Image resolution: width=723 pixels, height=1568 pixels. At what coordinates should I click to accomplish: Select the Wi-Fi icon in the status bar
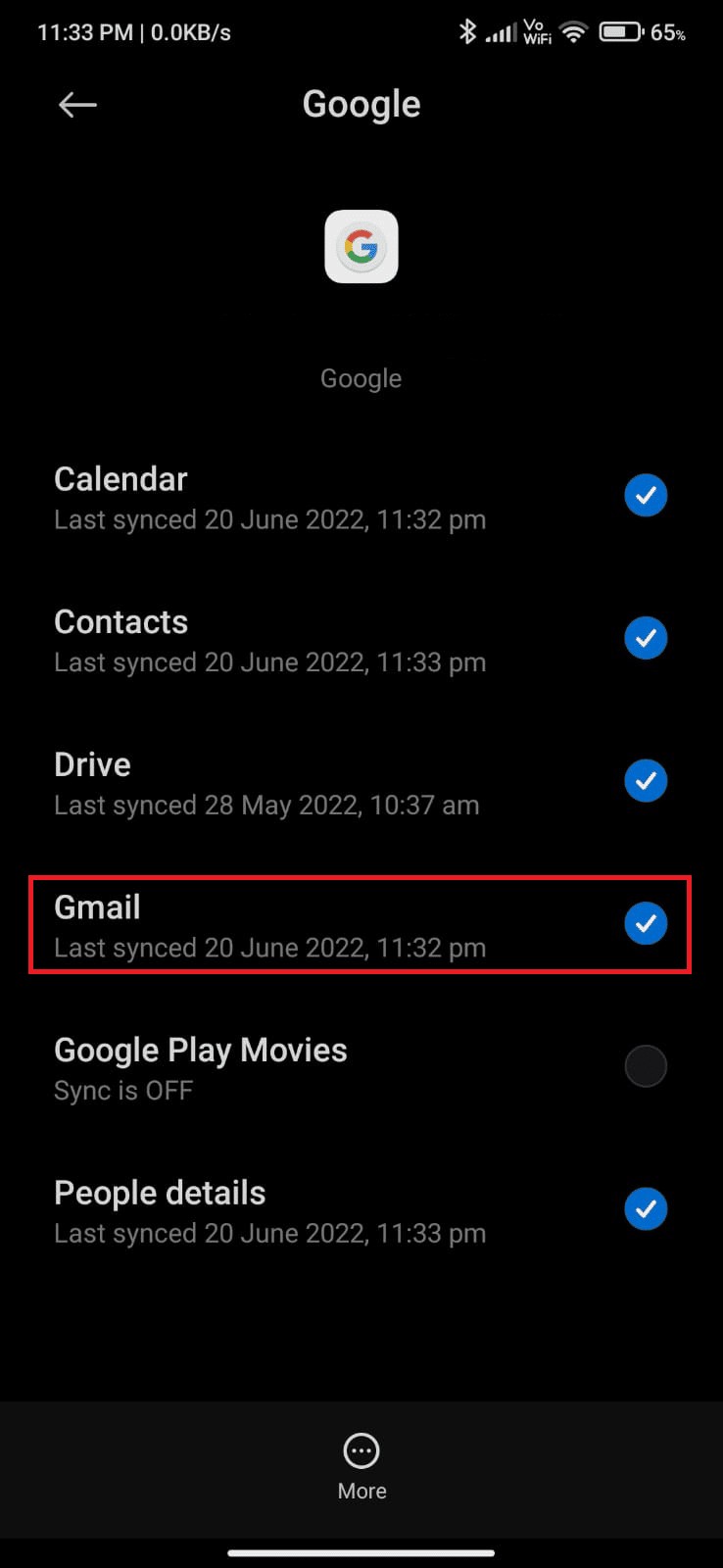(573, 31)
